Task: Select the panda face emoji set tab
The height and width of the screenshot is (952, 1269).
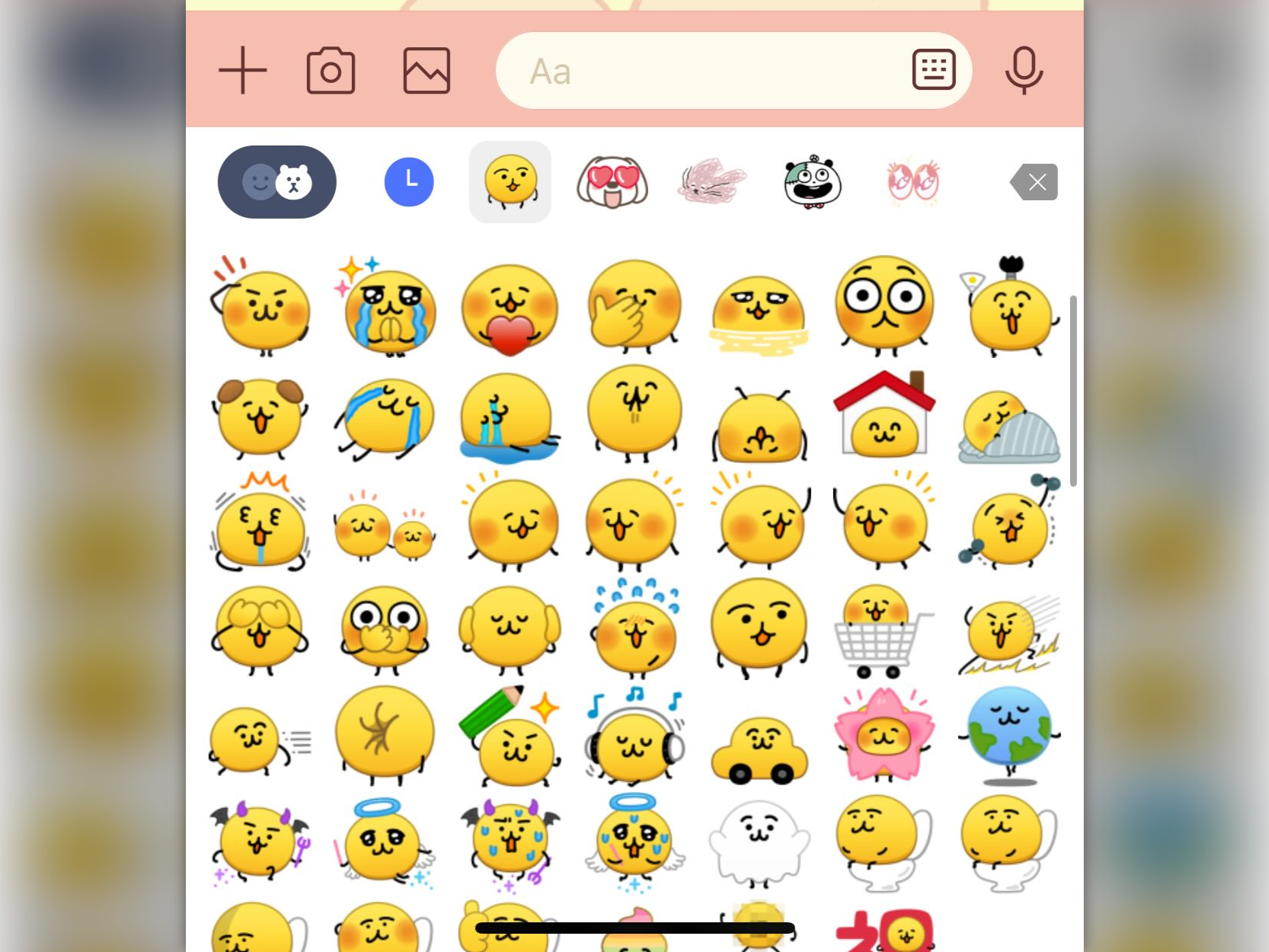Action: coord(813,182)
